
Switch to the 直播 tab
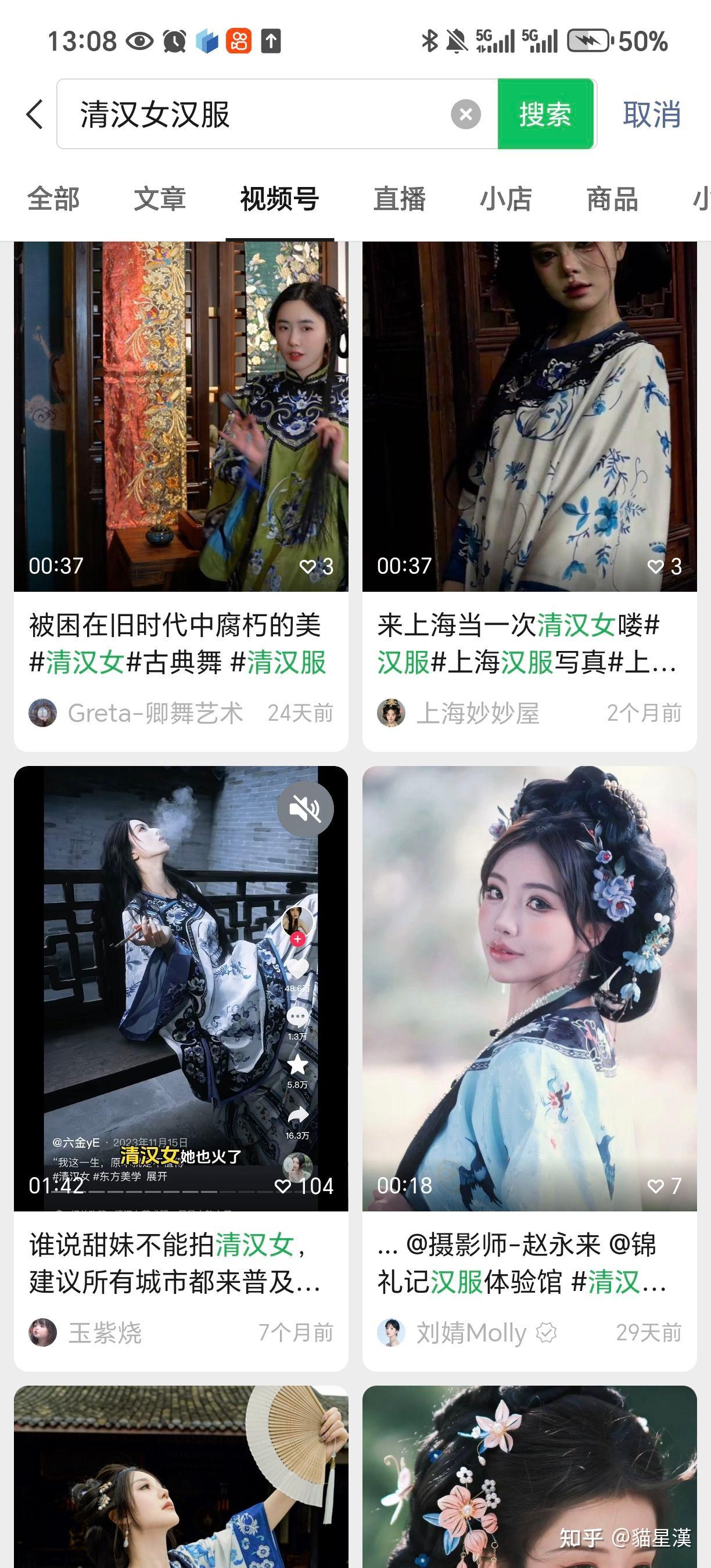399,199
